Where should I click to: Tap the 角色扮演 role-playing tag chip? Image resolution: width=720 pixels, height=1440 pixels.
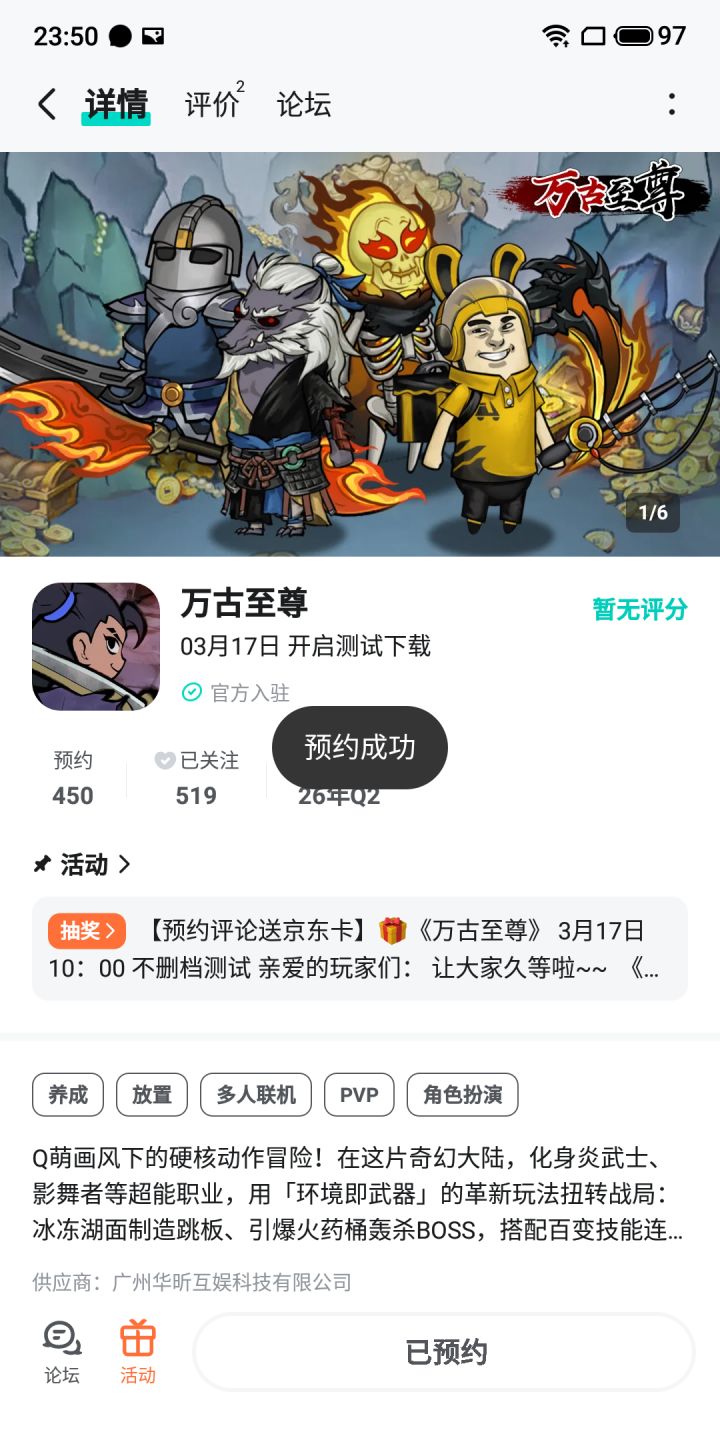pyautogui.click(x=462, y=1095)
